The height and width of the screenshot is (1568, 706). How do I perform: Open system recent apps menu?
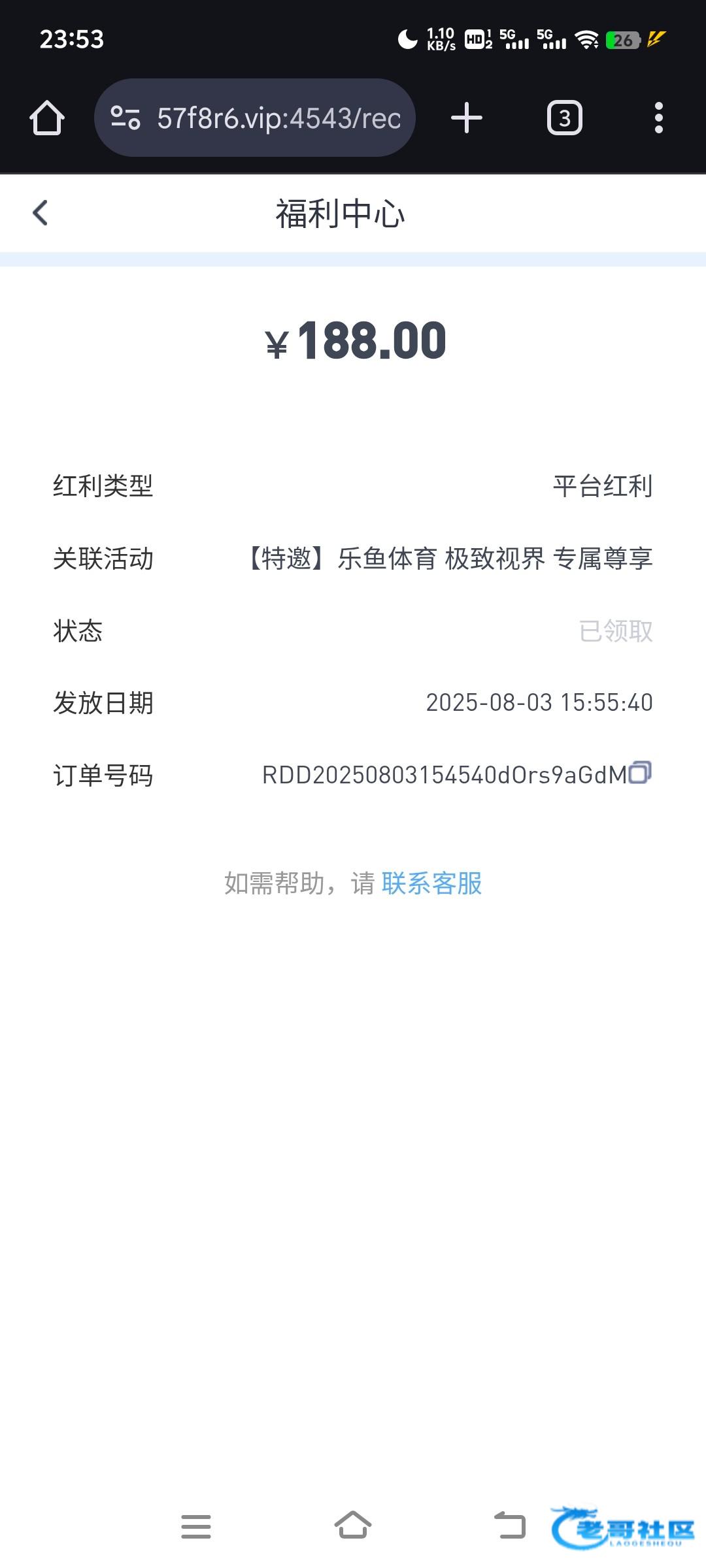196,1527
